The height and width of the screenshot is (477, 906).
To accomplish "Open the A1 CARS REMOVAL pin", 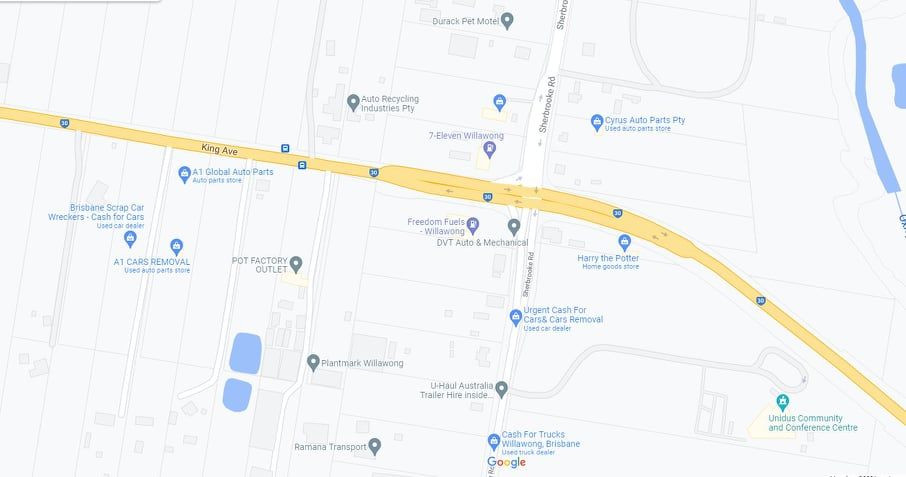I will [x=177, y=245].
